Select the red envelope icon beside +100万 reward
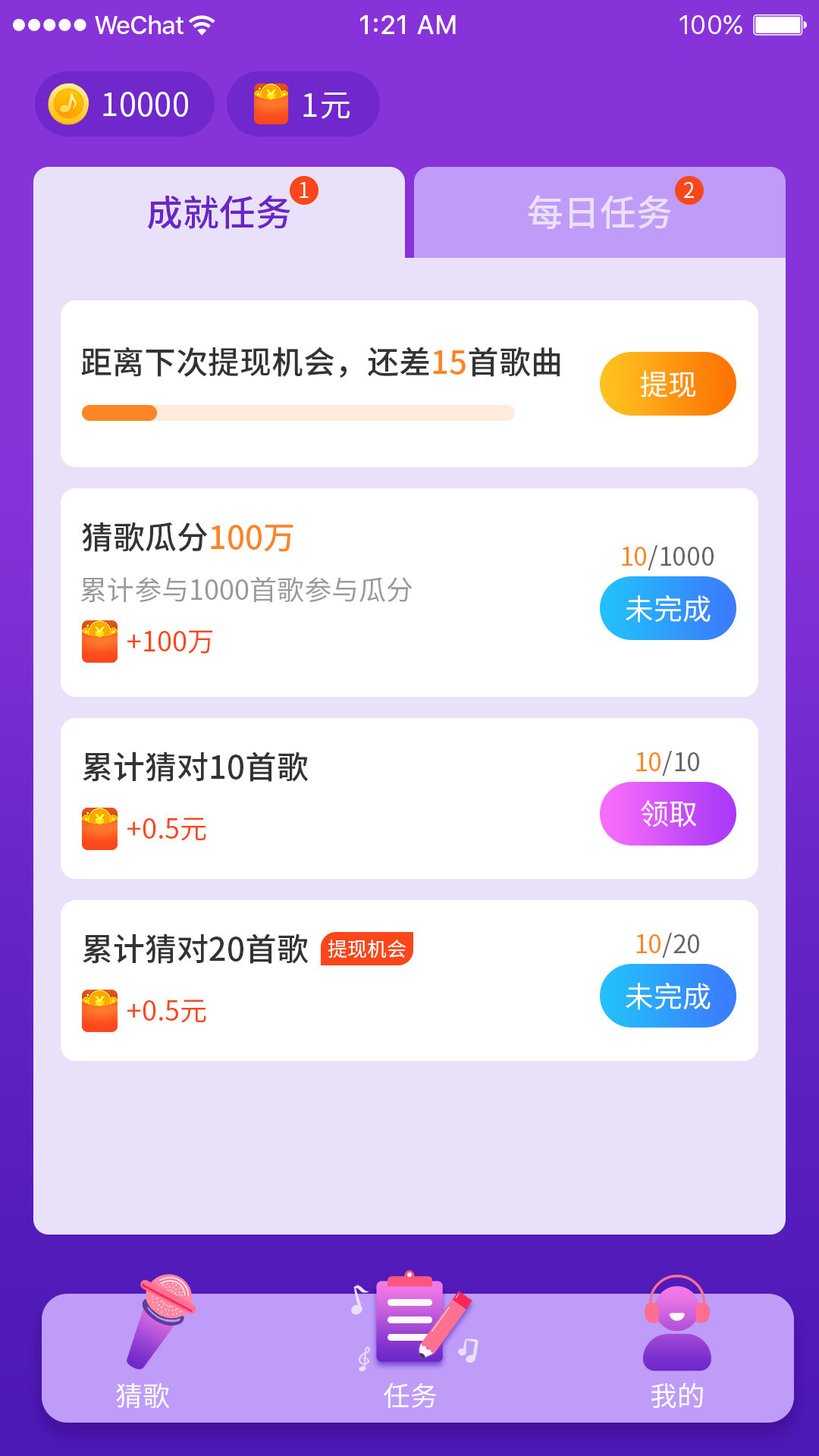Image resolution: width=819 pixels, height=1456 pixels. [99, 641]
